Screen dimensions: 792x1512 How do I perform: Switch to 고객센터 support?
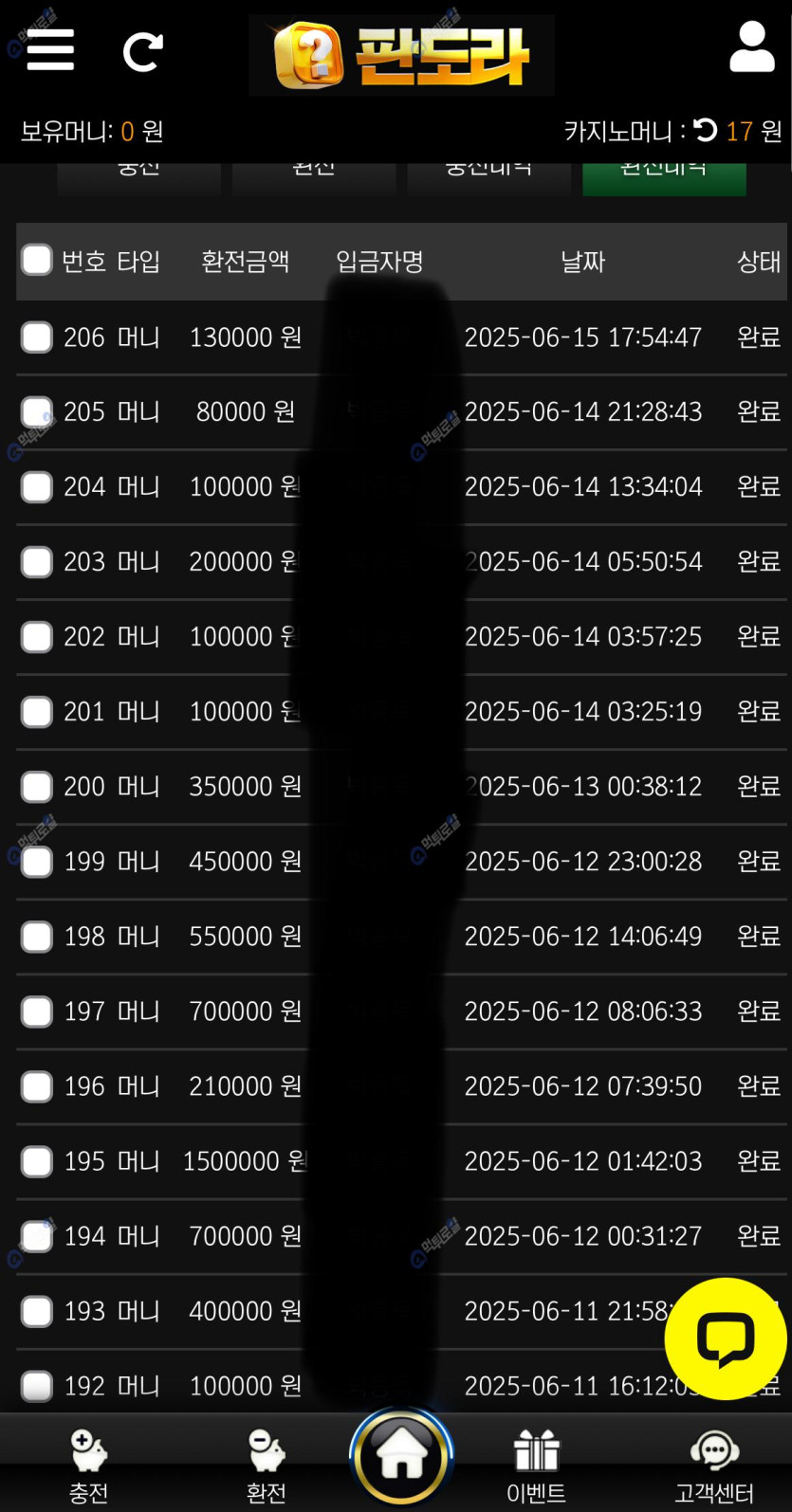point(713,1466)
